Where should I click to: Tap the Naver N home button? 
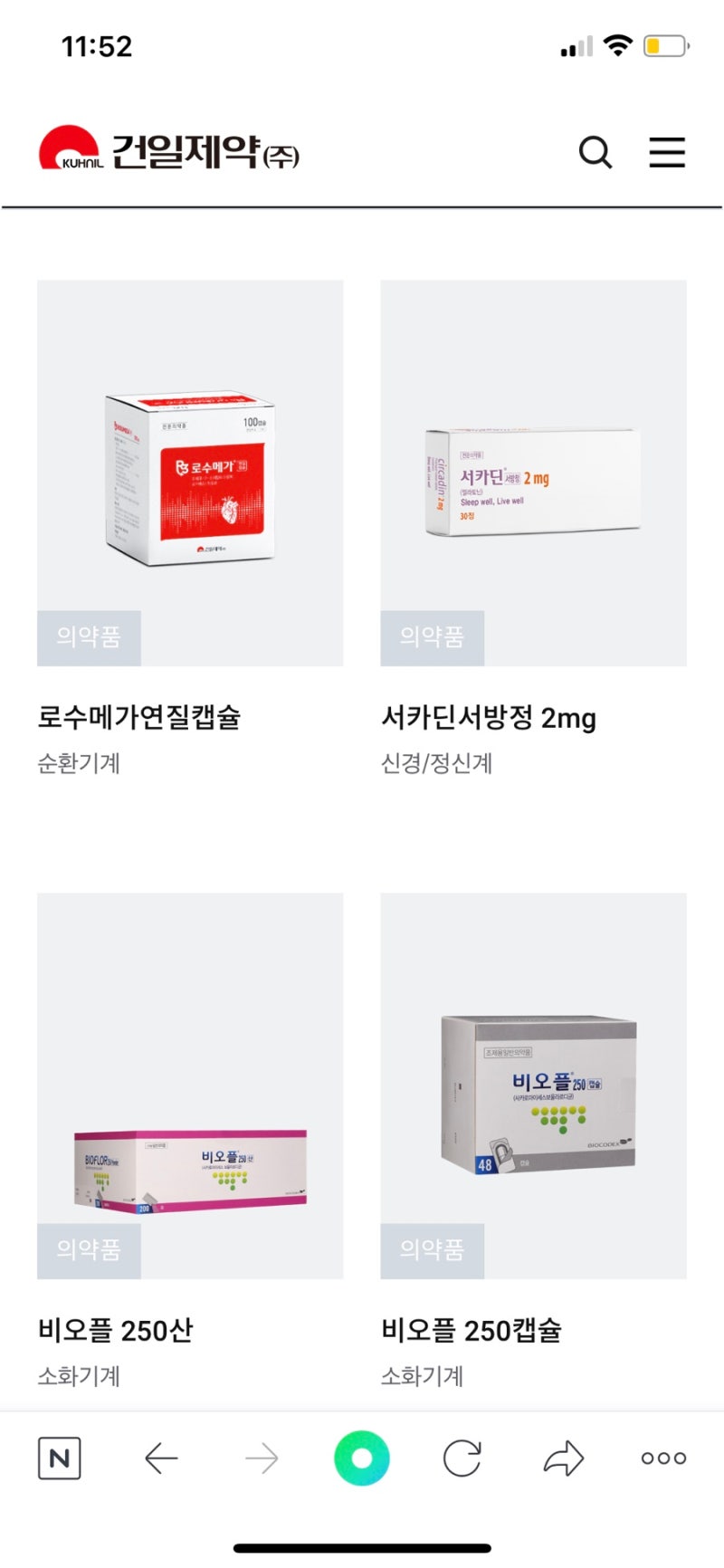pos(60,1458)
